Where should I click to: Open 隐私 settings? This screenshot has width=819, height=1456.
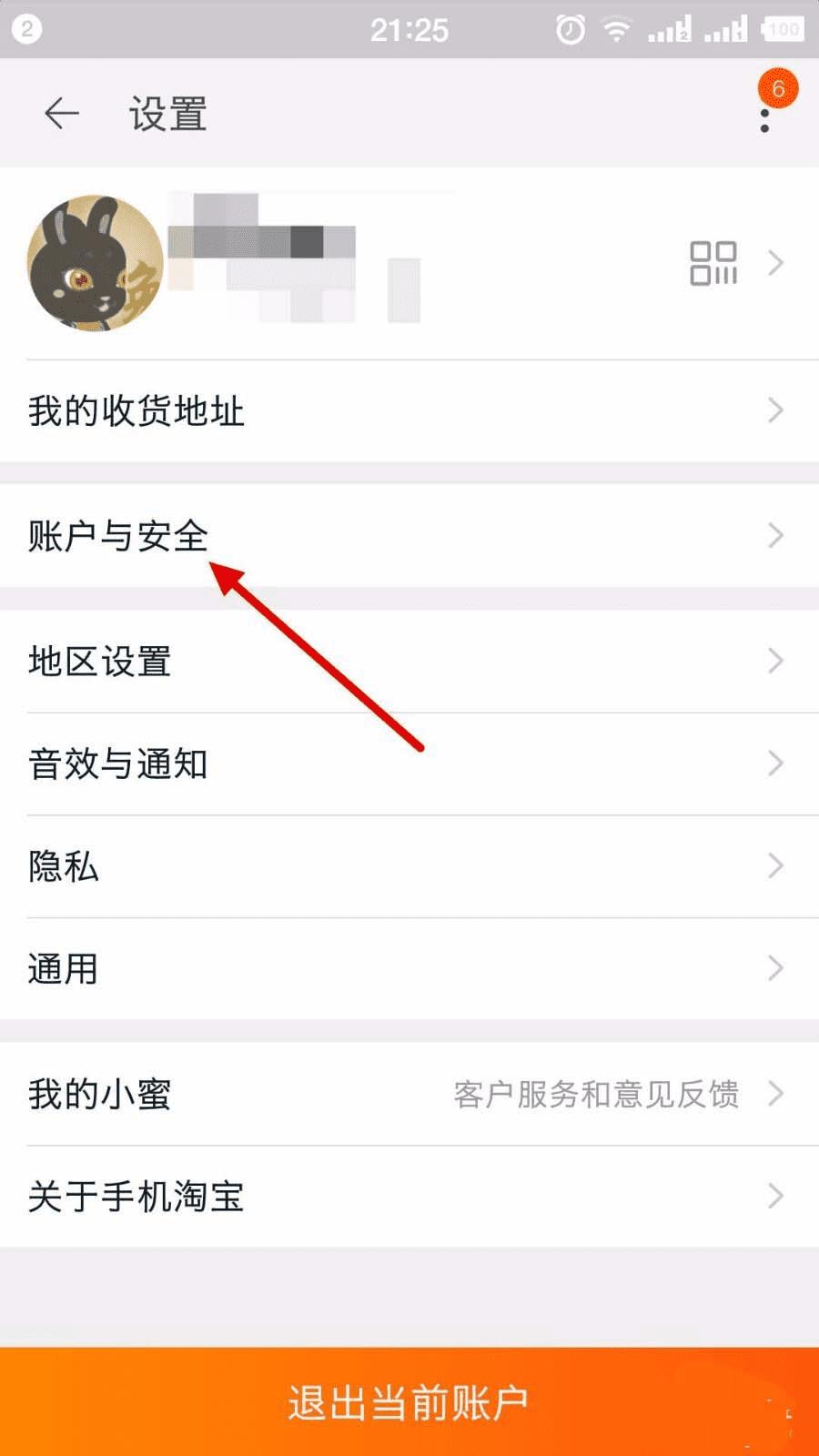[409, 865]
